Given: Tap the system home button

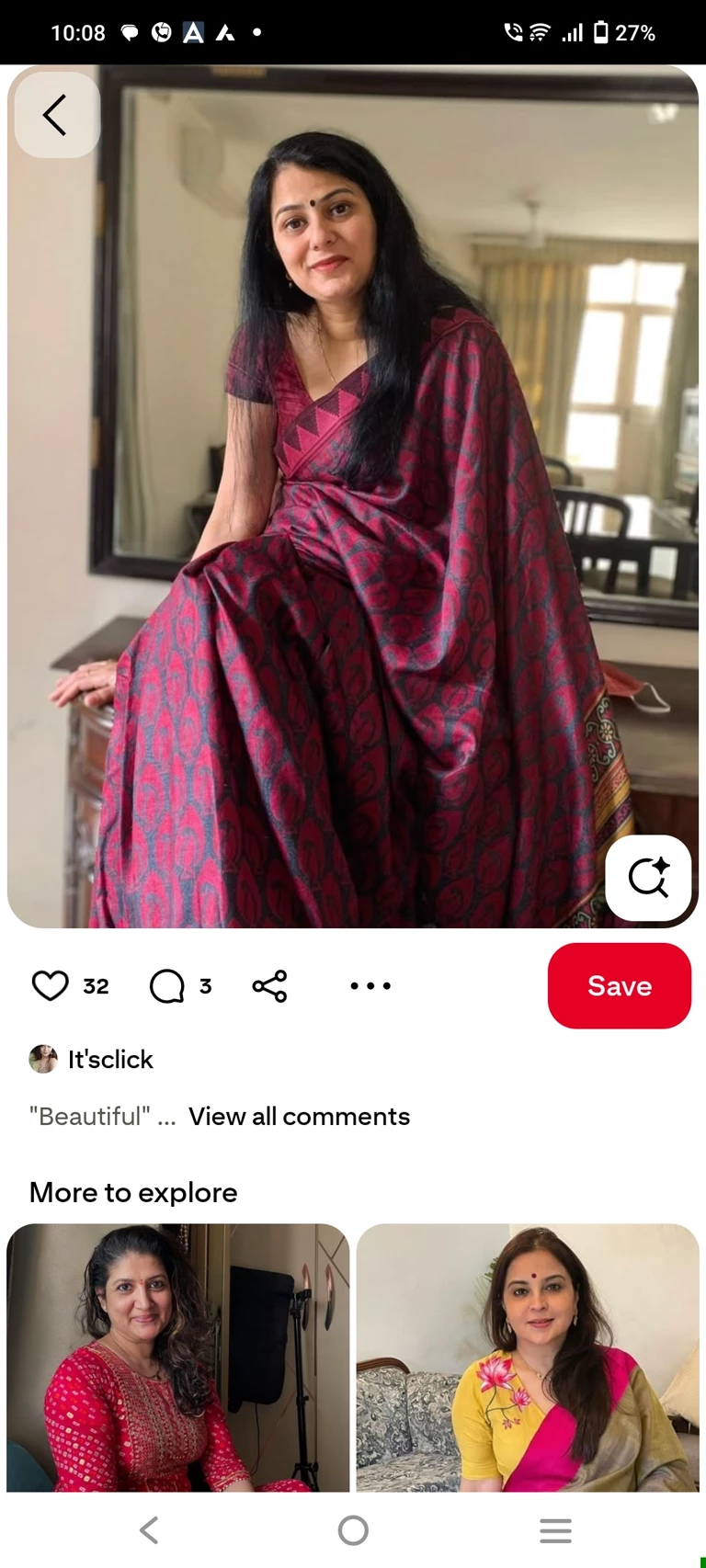Looking at the screenshot, I should tap(353, 1530).
